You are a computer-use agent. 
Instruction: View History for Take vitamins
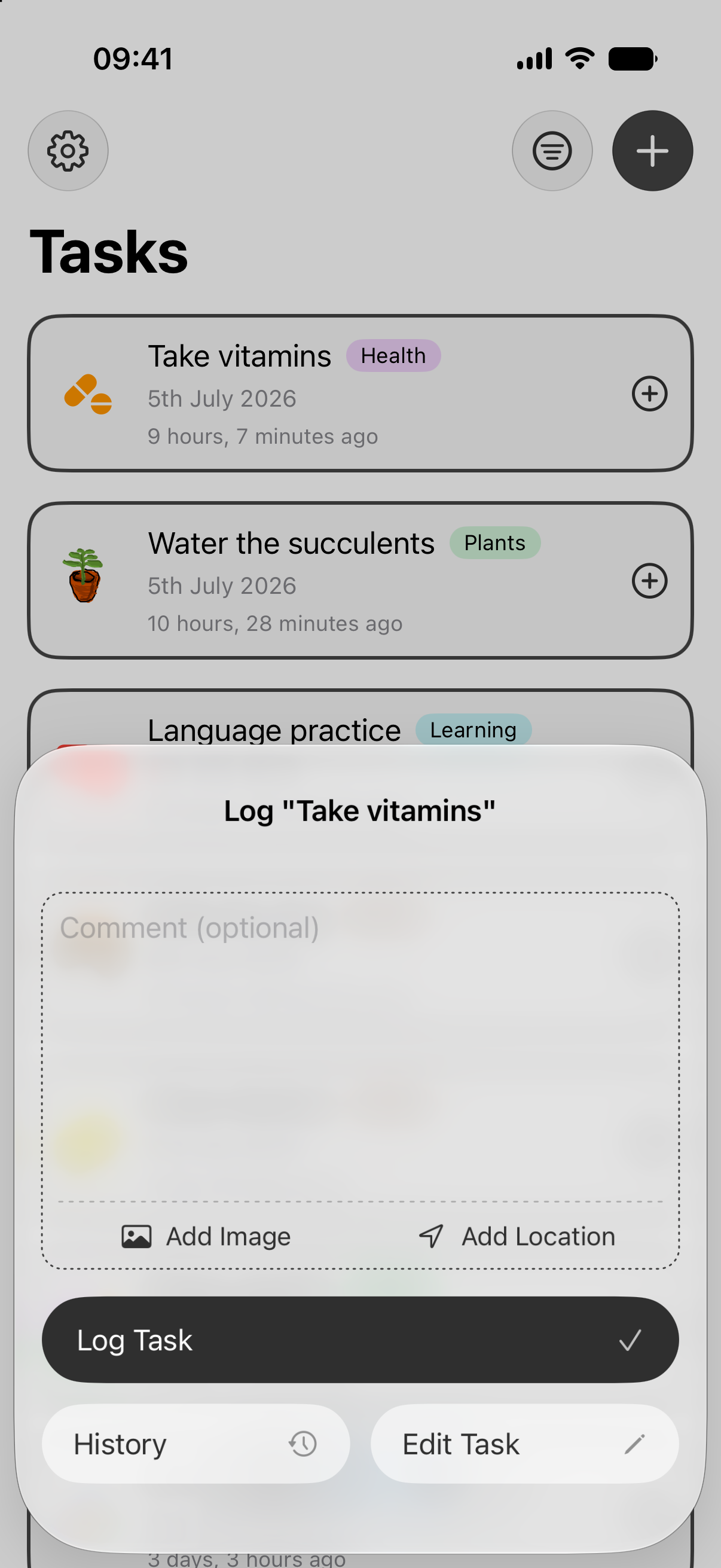tap(196, 1443)
